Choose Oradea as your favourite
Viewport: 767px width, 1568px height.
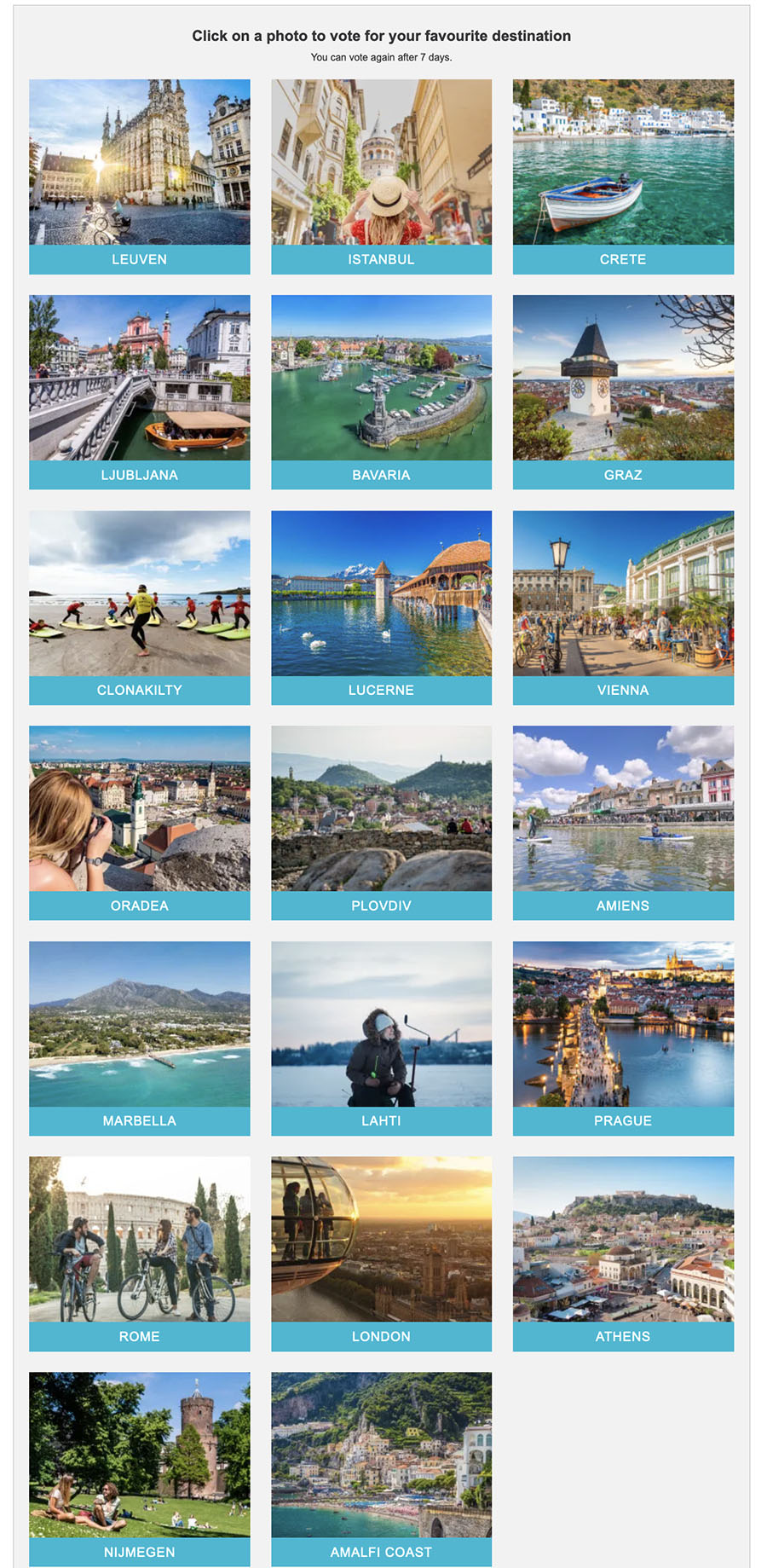click(x=139, y=808)
